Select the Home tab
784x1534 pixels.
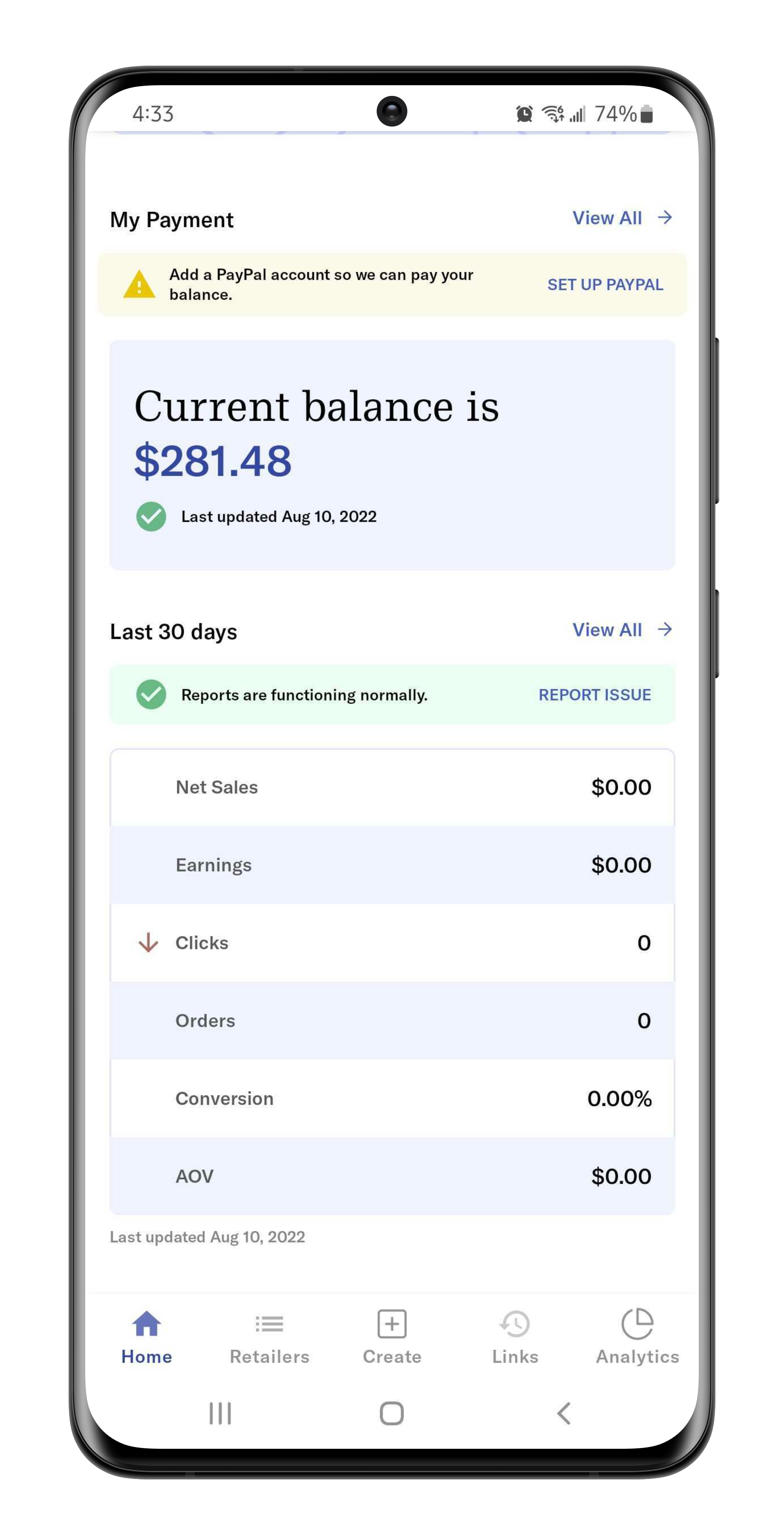[x=147, y=1338]
